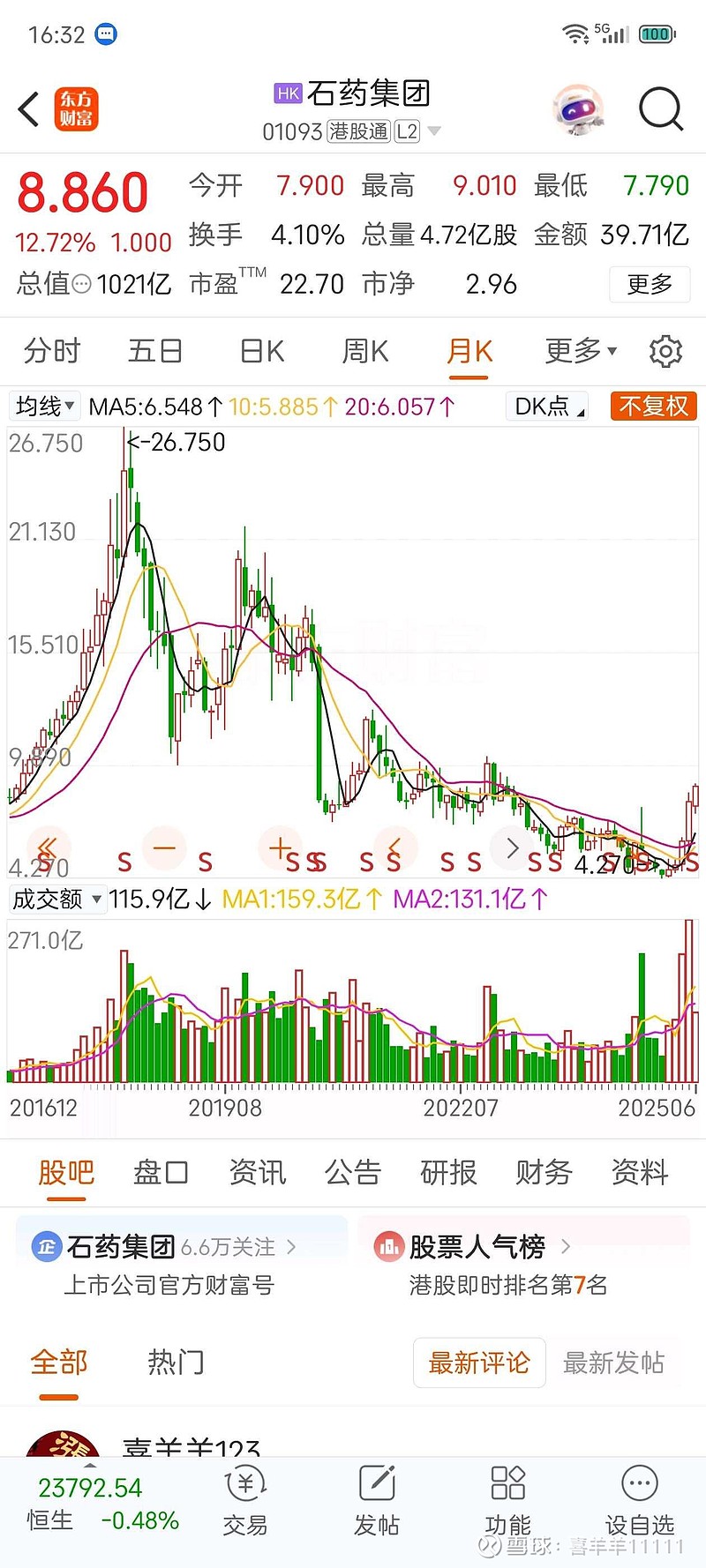
Task: Toggle 不复权 adjustment mode
Action: 653,407
